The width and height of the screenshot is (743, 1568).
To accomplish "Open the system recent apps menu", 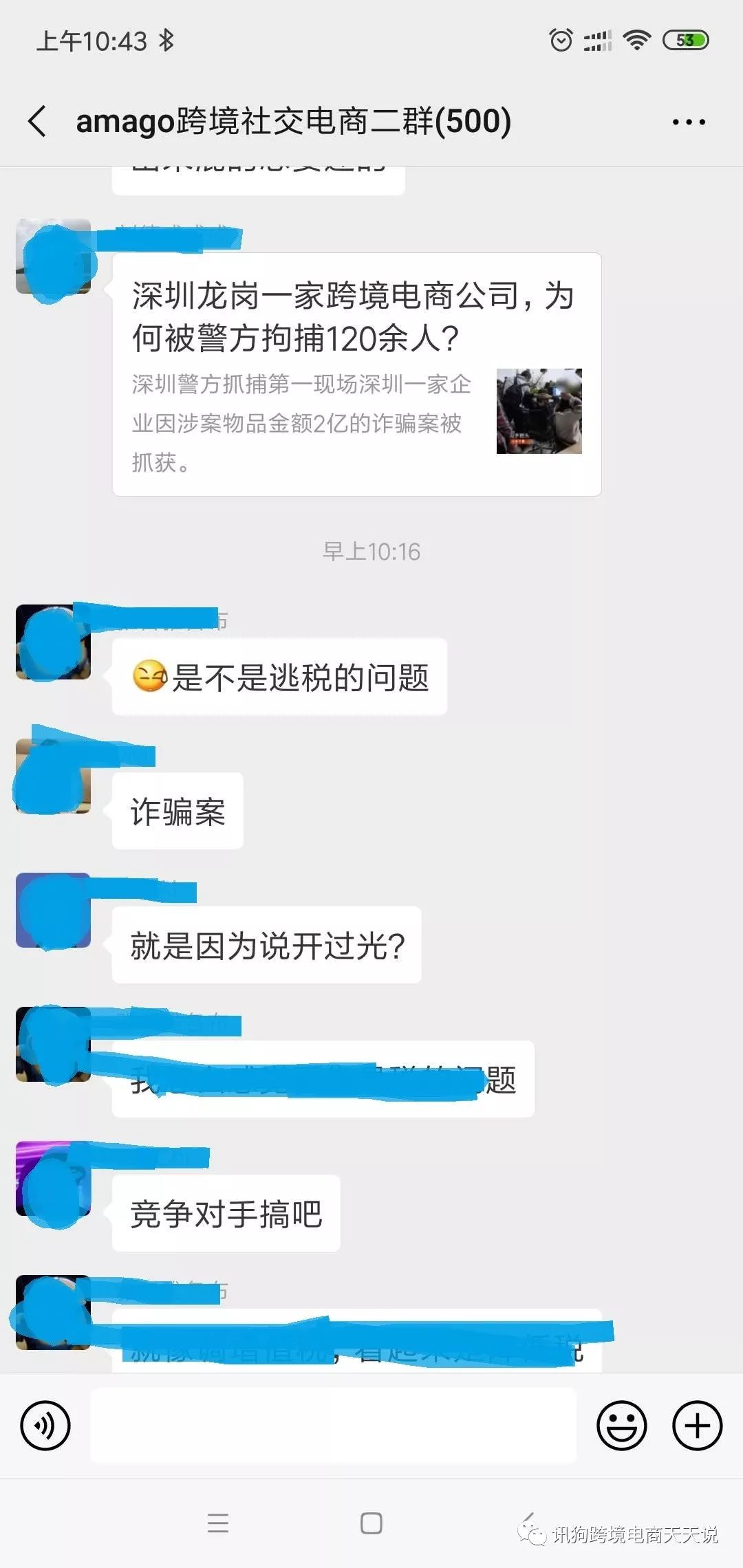I will click(x=218, y=1523).
